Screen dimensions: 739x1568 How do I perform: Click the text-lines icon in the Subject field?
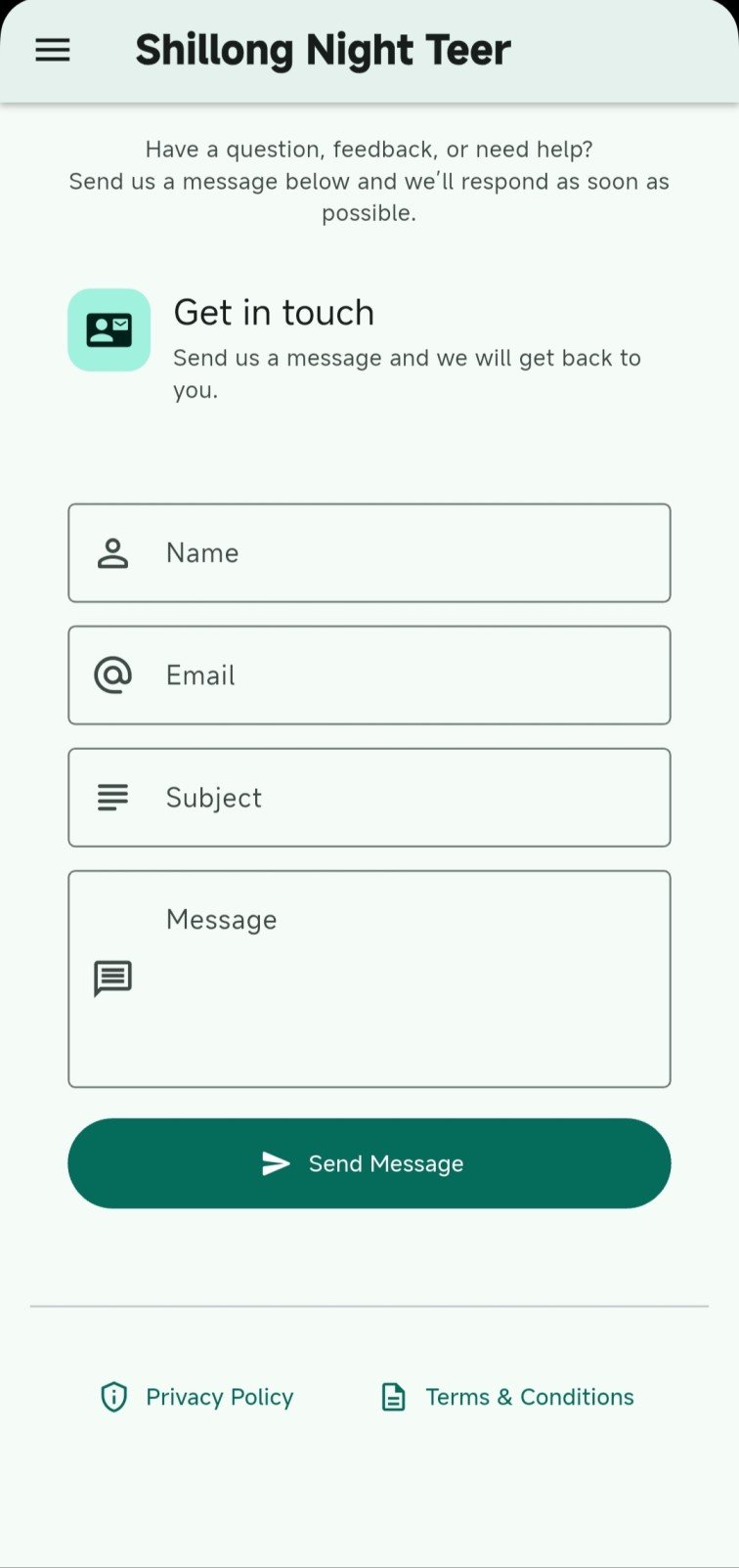click(x=113, y=797)
